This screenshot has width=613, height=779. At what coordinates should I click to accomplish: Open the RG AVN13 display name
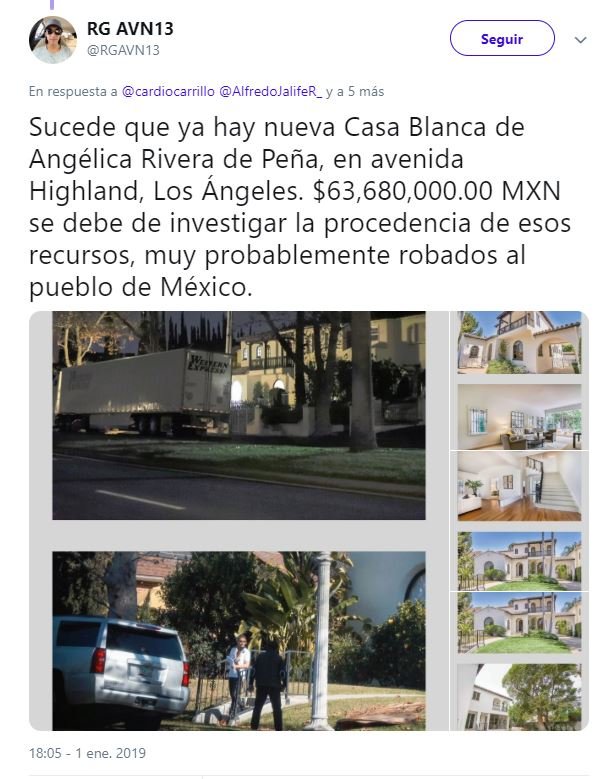pyautogui.click(x=130, y=30)
